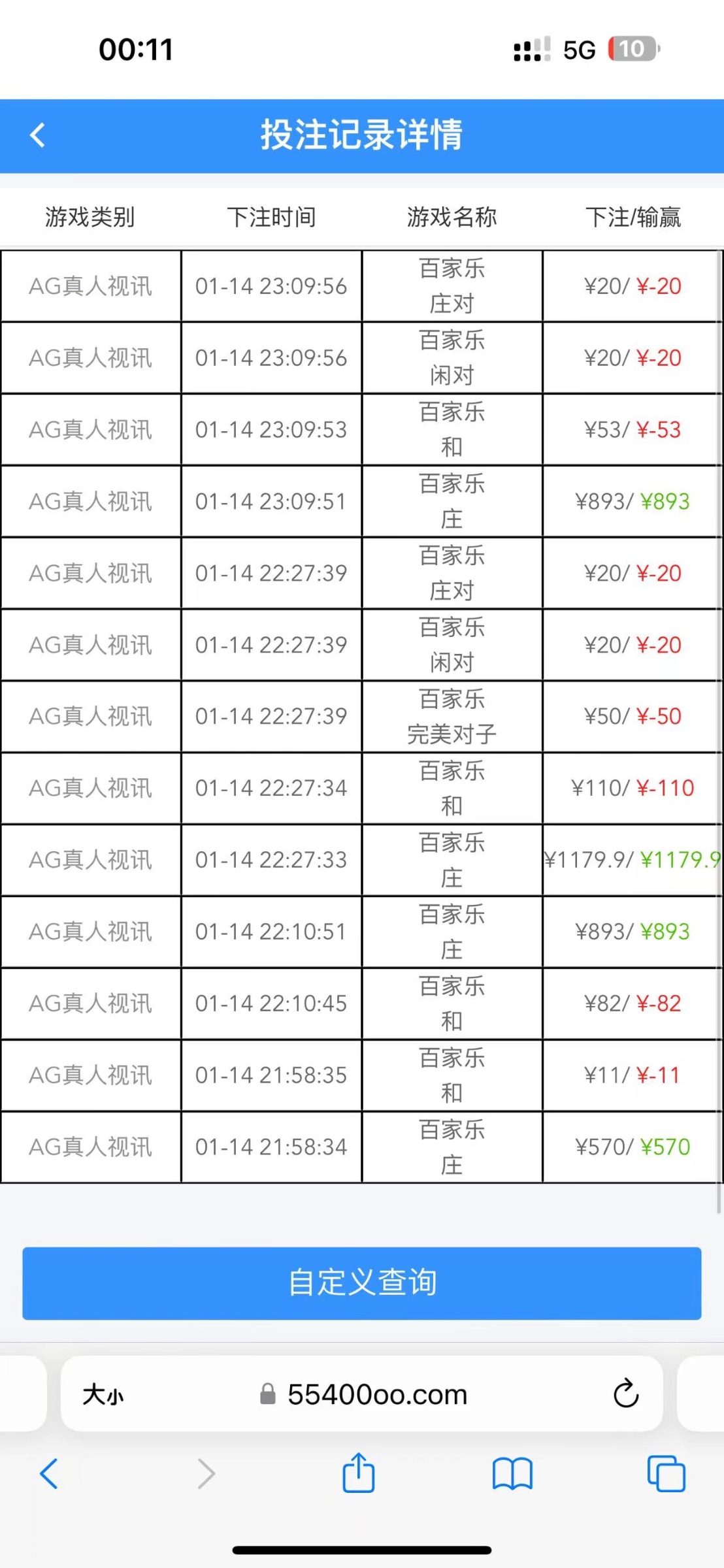This screenshot has width=724, height=1568.
Task: Share this page from Safari's toolbar
Action: pos(359,1473)
